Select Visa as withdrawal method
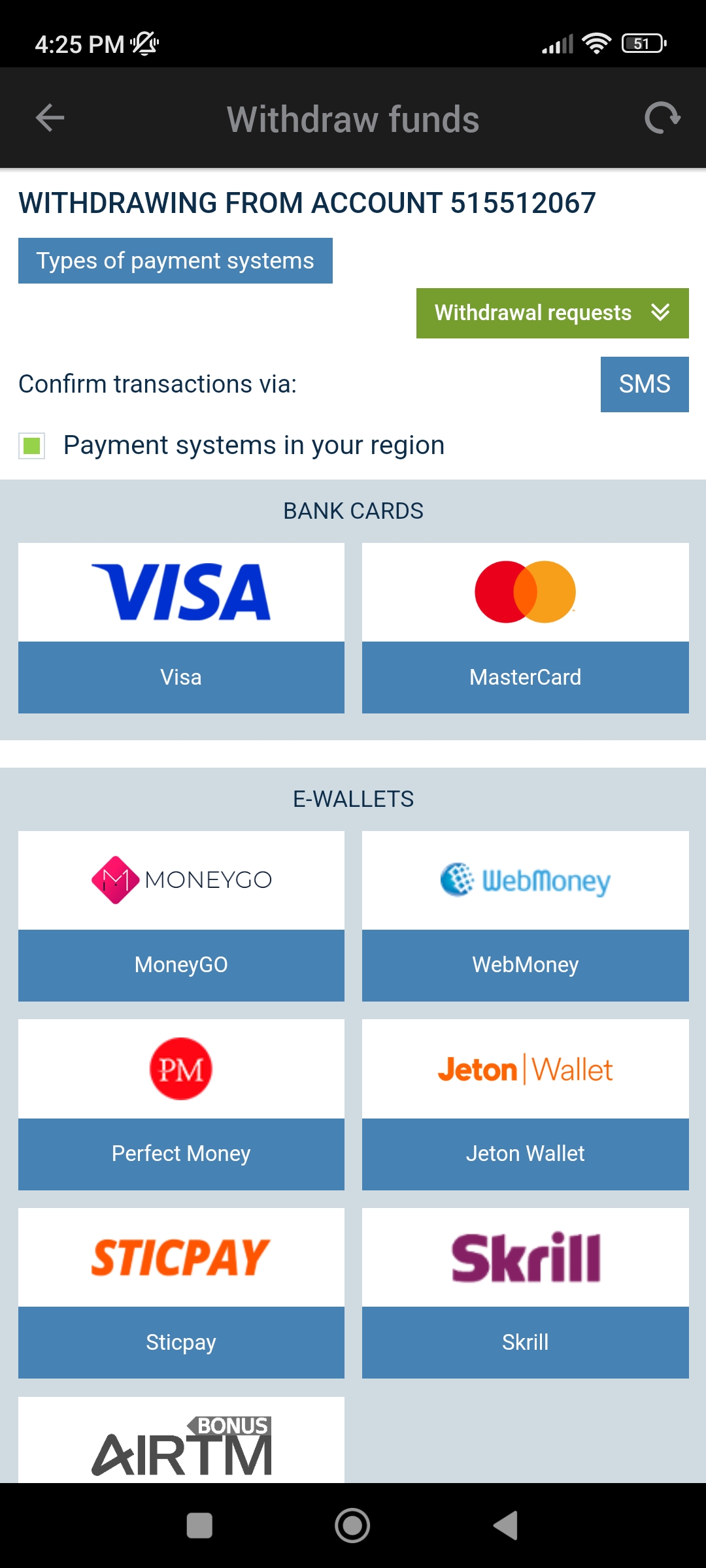The width and height of the screenshot is (706, 1568). 181,628
